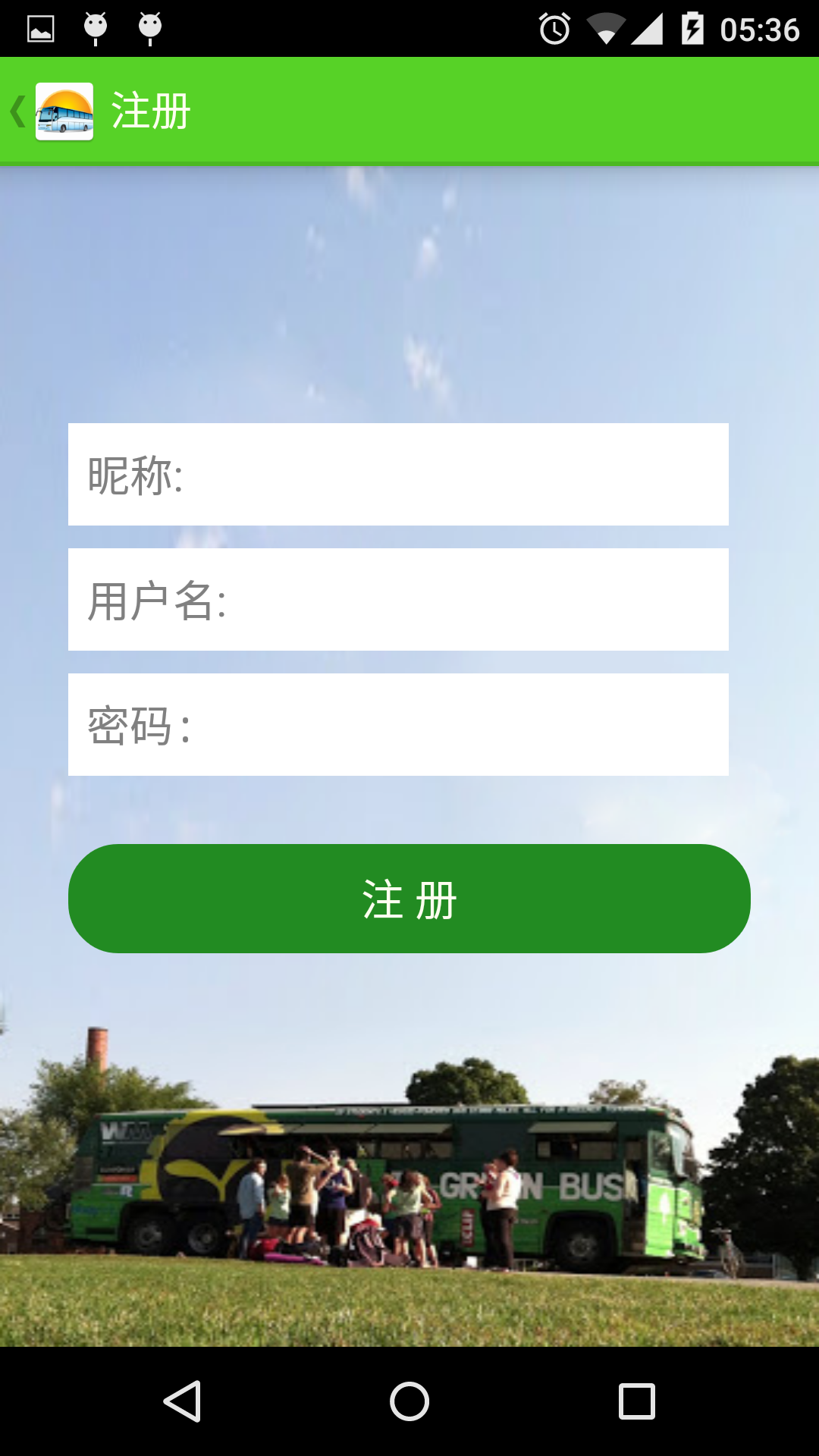Select the 用户名 username field
This screenshot has height=1456, width=819.
coord(398,599)
